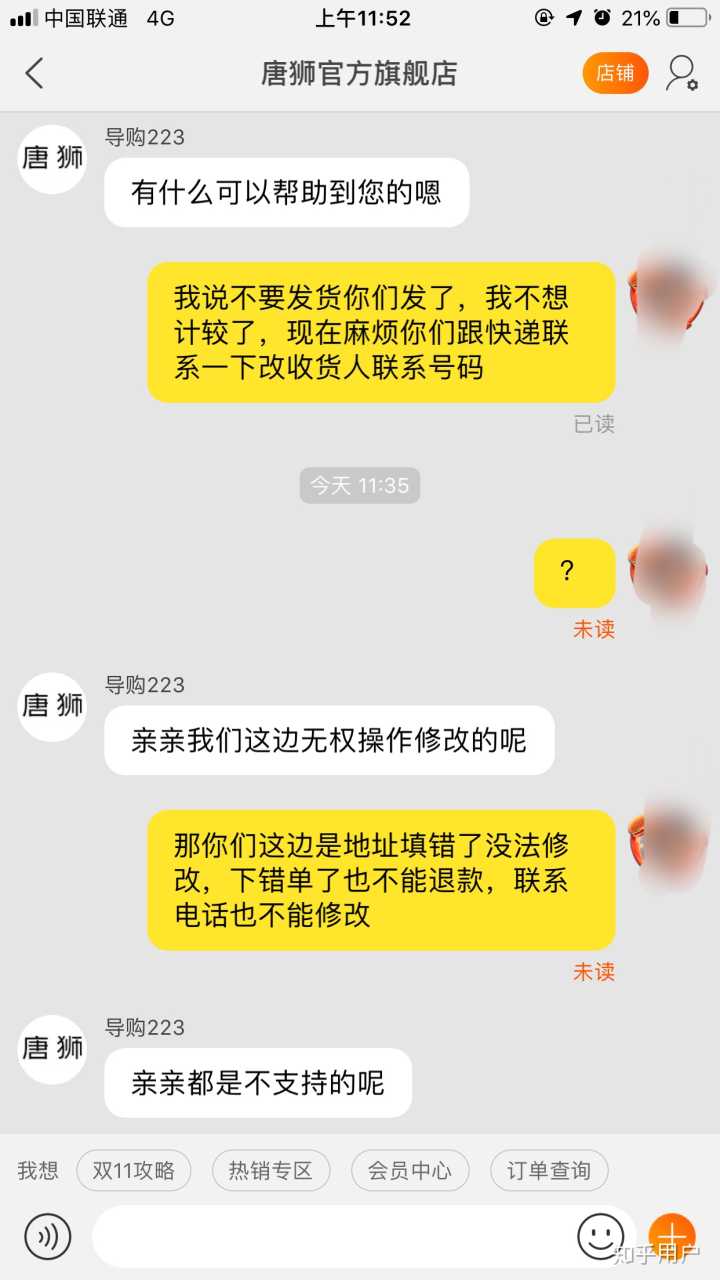This screenshot has height=1280, width=720.
Task: Go back from the 唐狮官方旗舰店 chat
Action: pos(35,73)
